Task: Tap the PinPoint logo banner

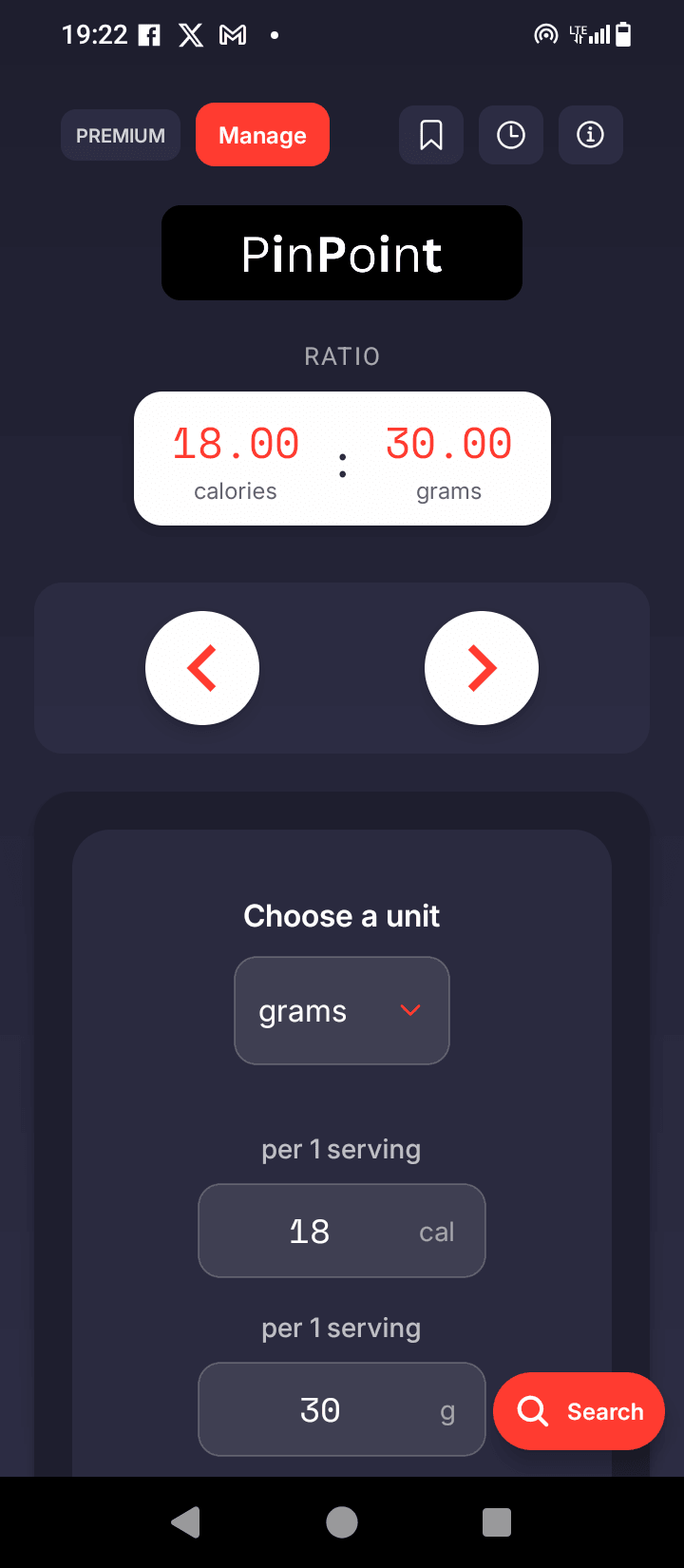Action: (342, 253)
